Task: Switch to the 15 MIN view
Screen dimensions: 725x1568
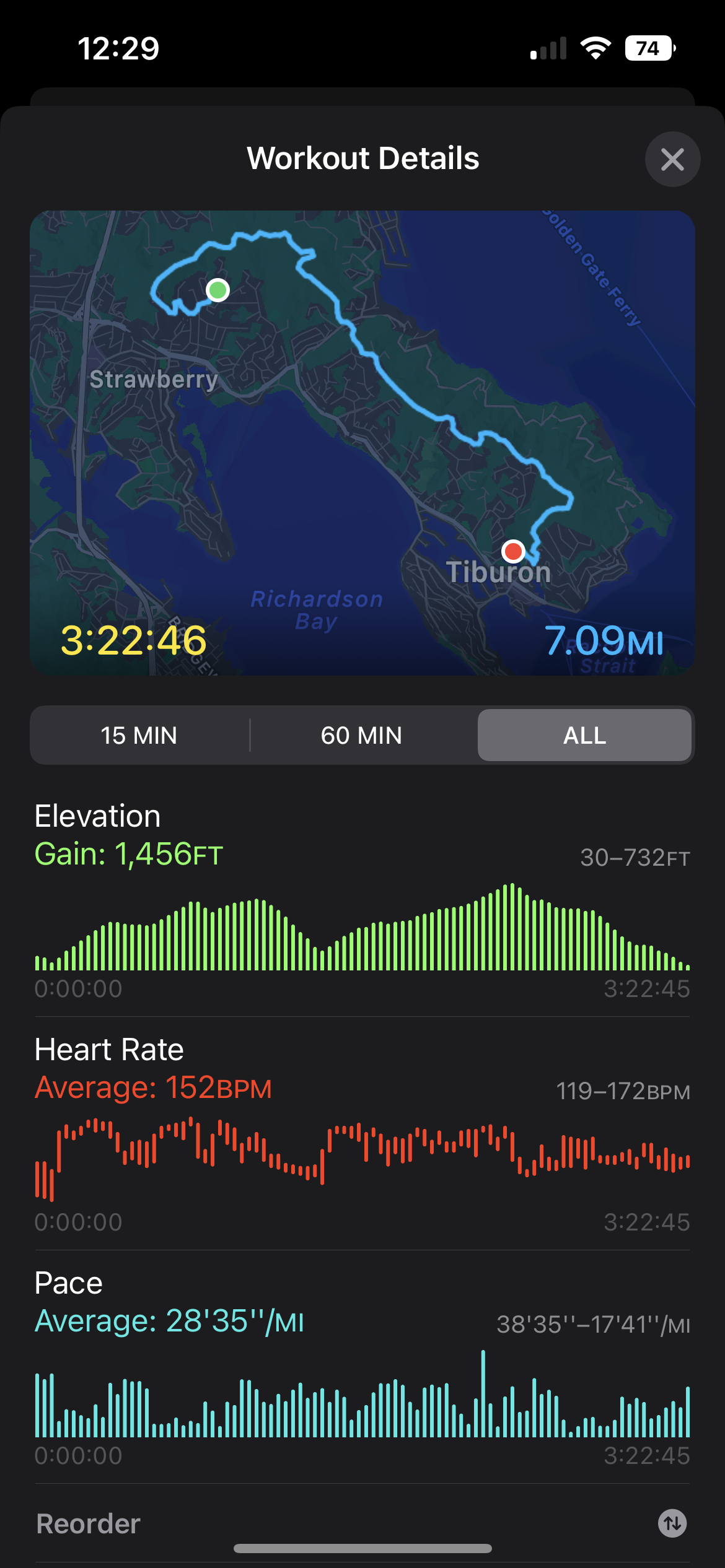Action: pyautogui.click(x=139, y=735)
